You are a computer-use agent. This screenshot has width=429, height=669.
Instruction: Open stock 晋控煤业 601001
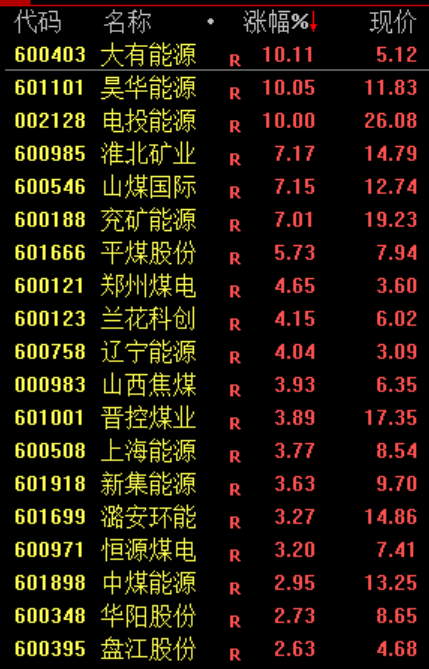coord(216,417)
